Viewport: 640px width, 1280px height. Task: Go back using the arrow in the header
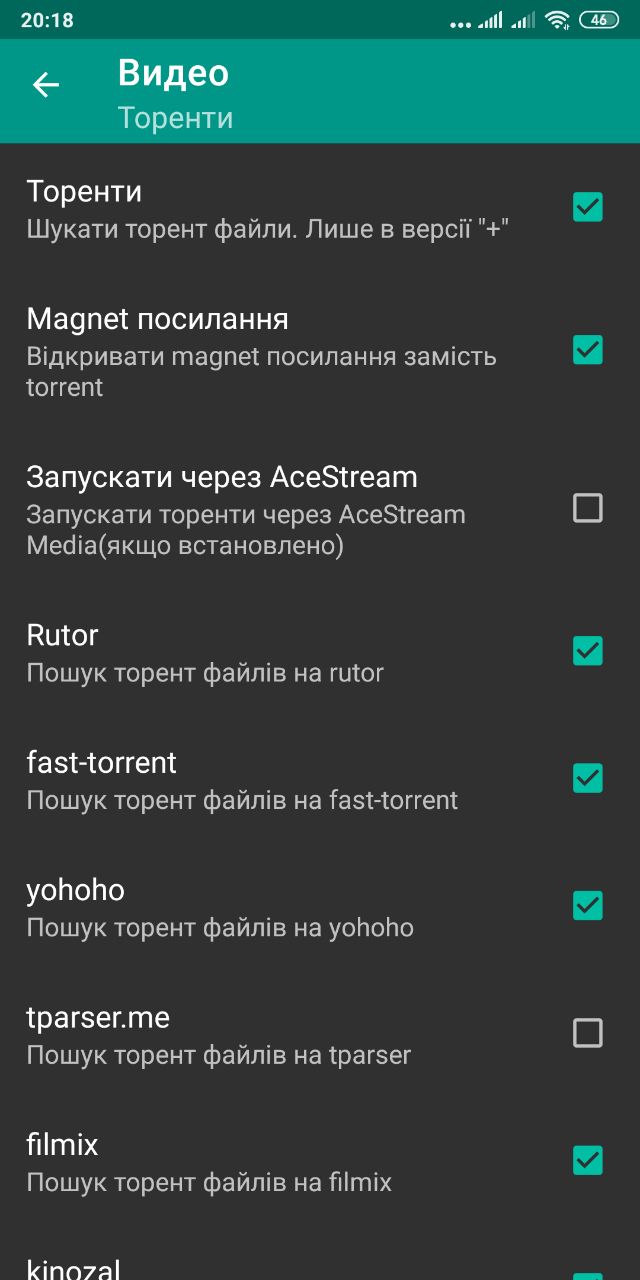(46, 85)
